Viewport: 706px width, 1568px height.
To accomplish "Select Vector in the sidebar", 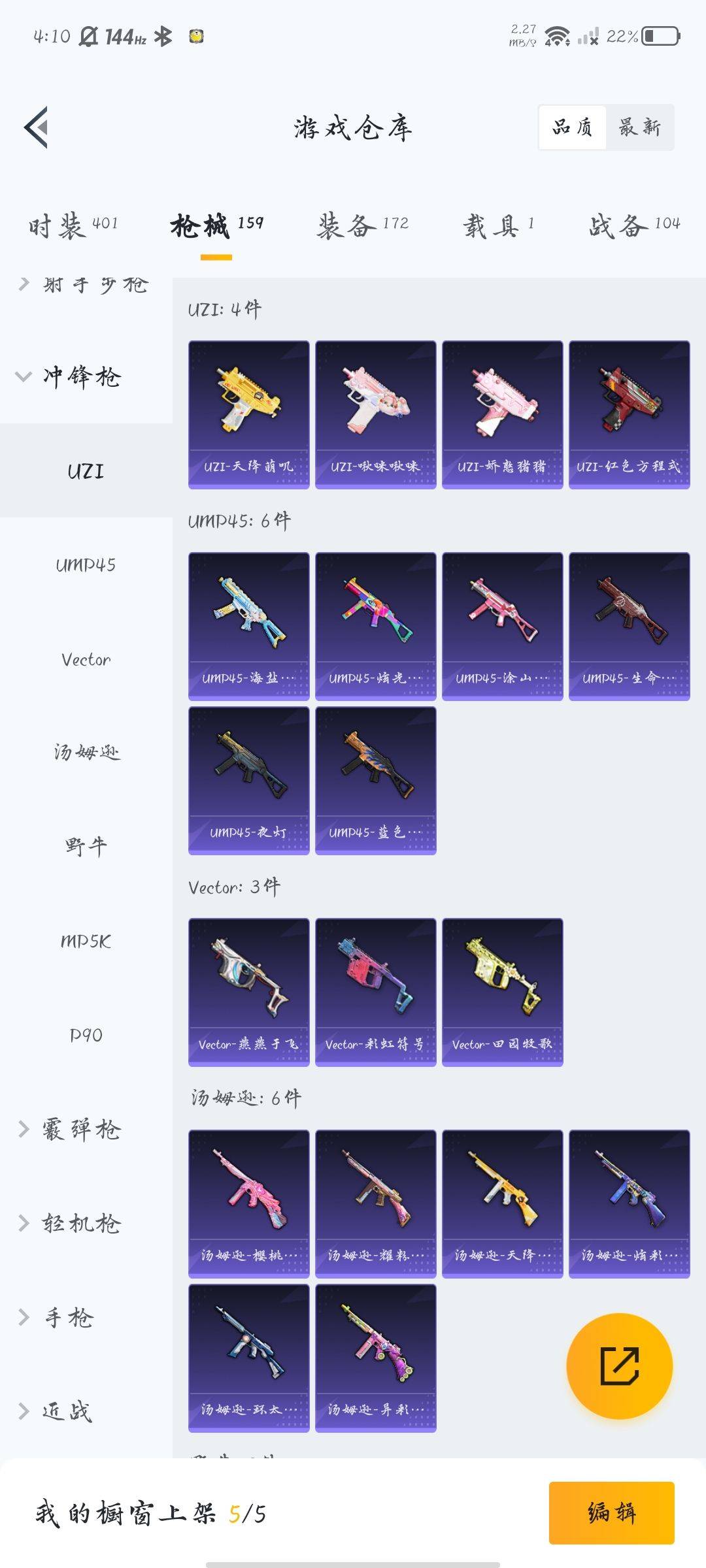I will pos(86,660).
